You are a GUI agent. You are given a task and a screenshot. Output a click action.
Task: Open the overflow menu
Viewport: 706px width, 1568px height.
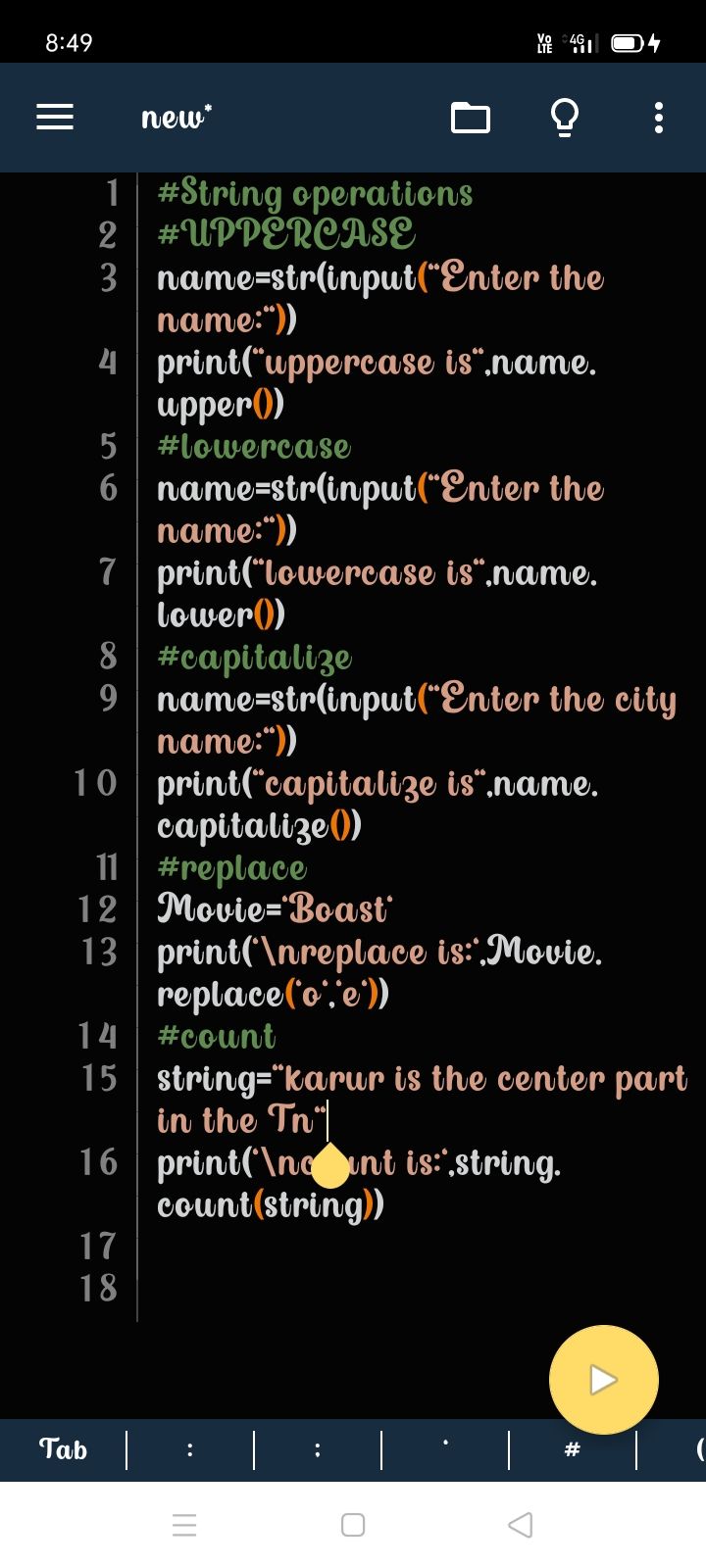(x=659, y=118)
